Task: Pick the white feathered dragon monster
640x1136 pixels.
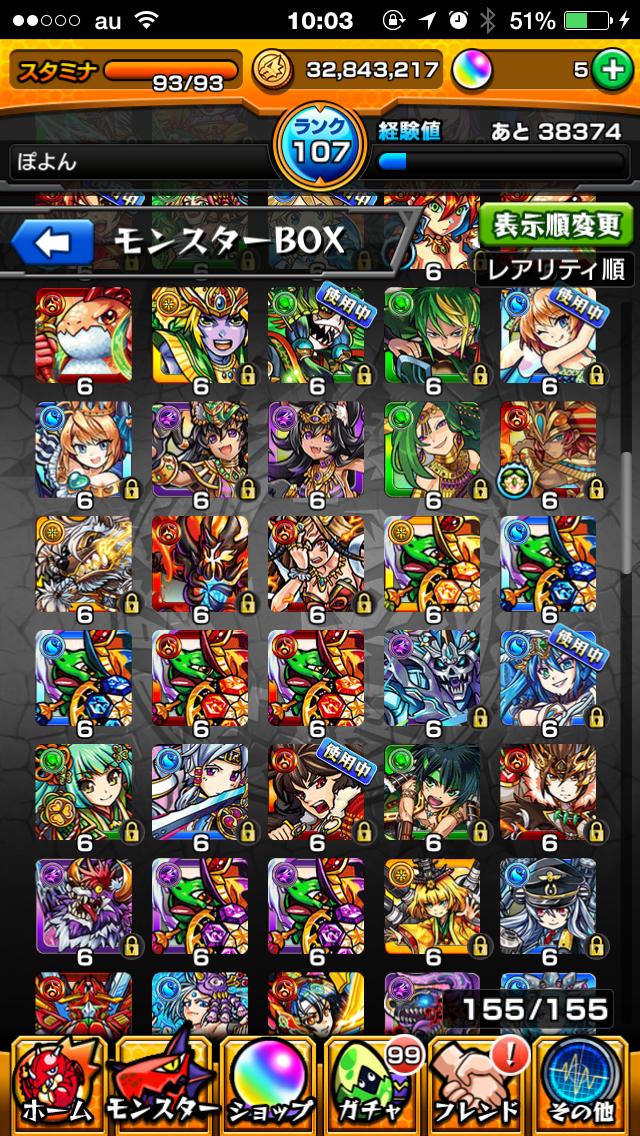Action: coord(84,564)
